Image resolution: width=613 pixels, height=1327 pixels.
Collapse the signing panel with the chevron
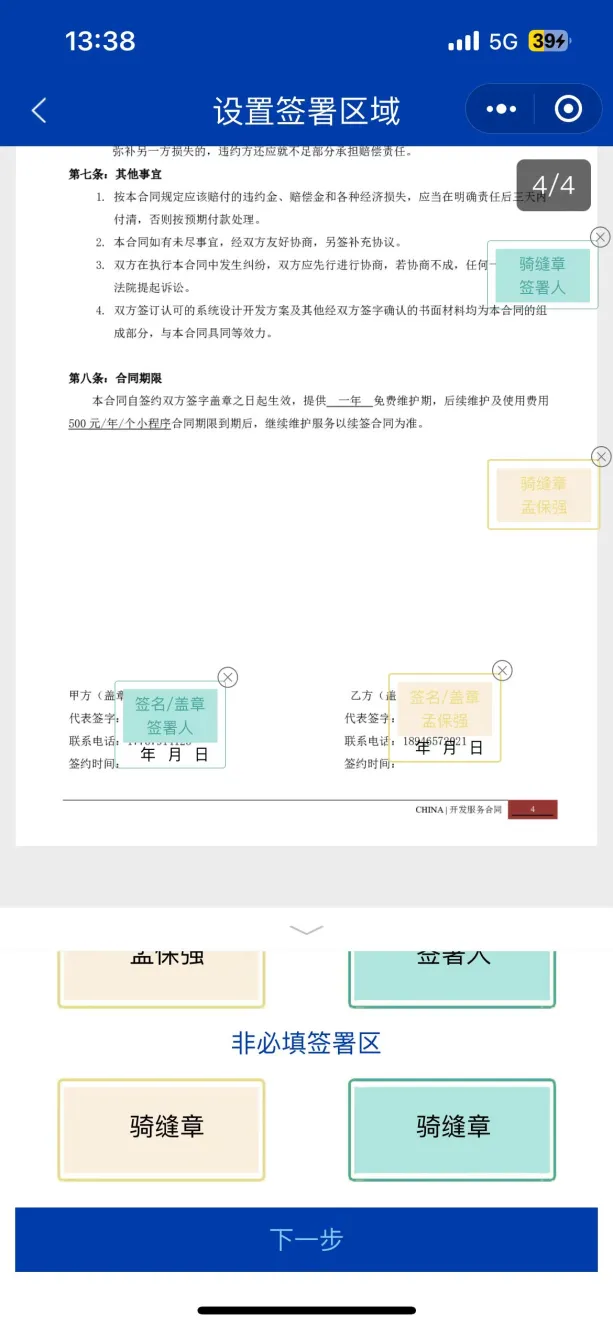pos(306,929)
